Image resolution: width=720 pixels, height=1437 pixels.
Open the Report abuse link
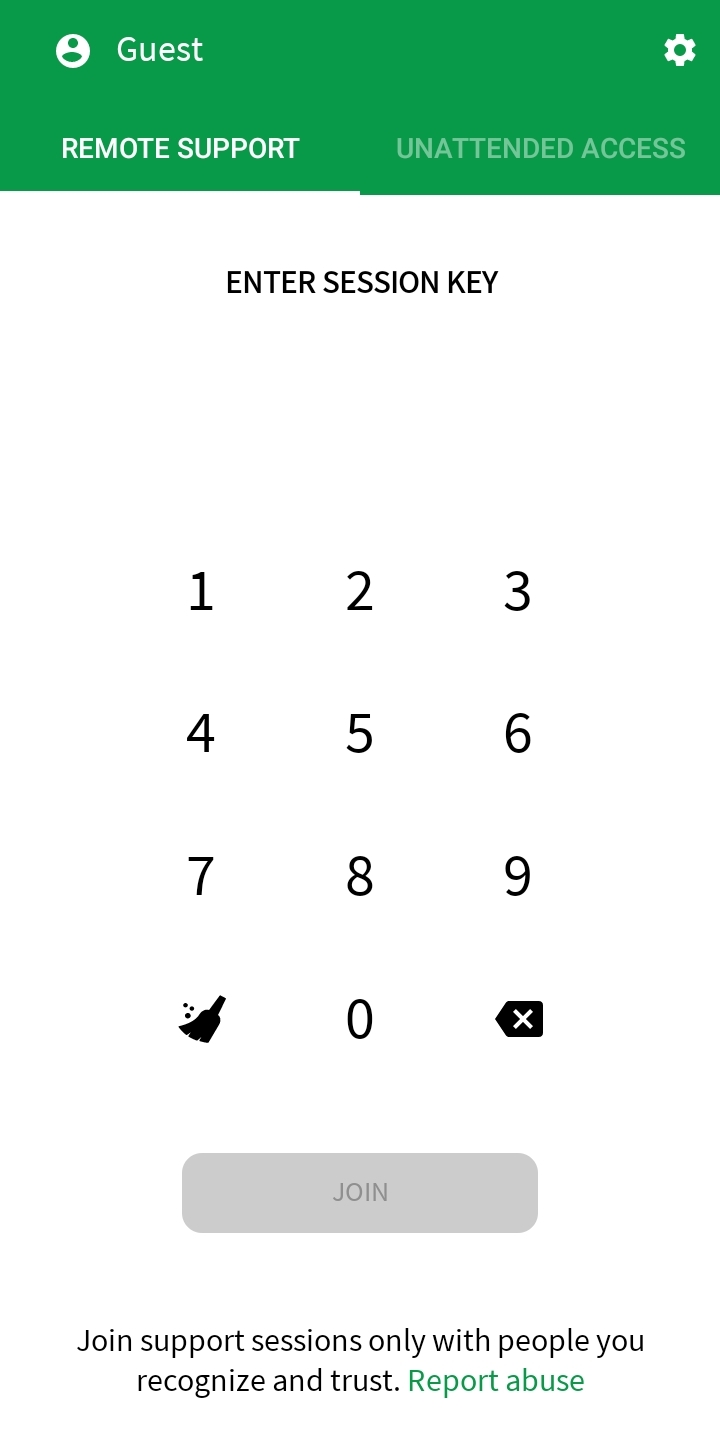tap(497, 1380)
